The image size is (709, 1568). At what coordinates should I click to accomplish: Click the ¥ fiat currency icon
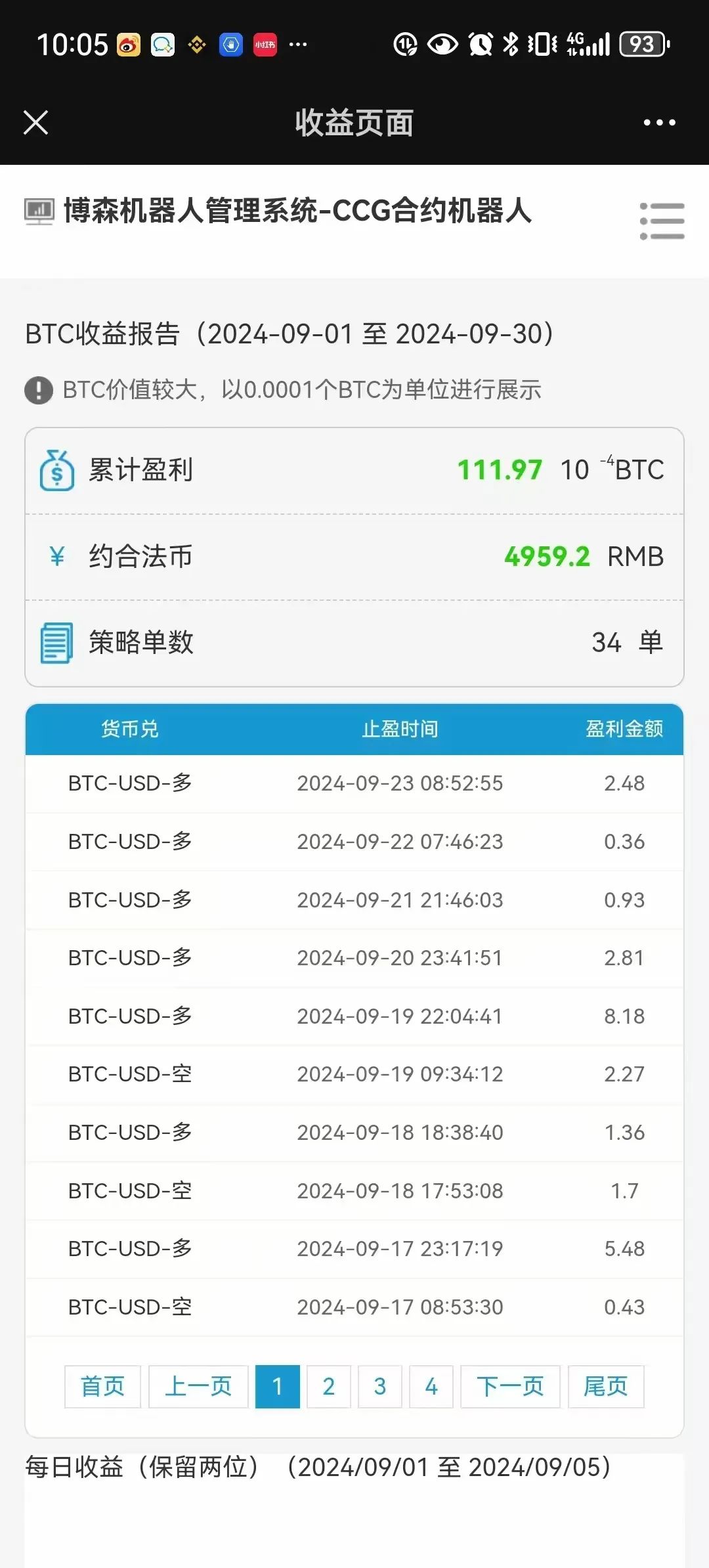click(56, 555)
